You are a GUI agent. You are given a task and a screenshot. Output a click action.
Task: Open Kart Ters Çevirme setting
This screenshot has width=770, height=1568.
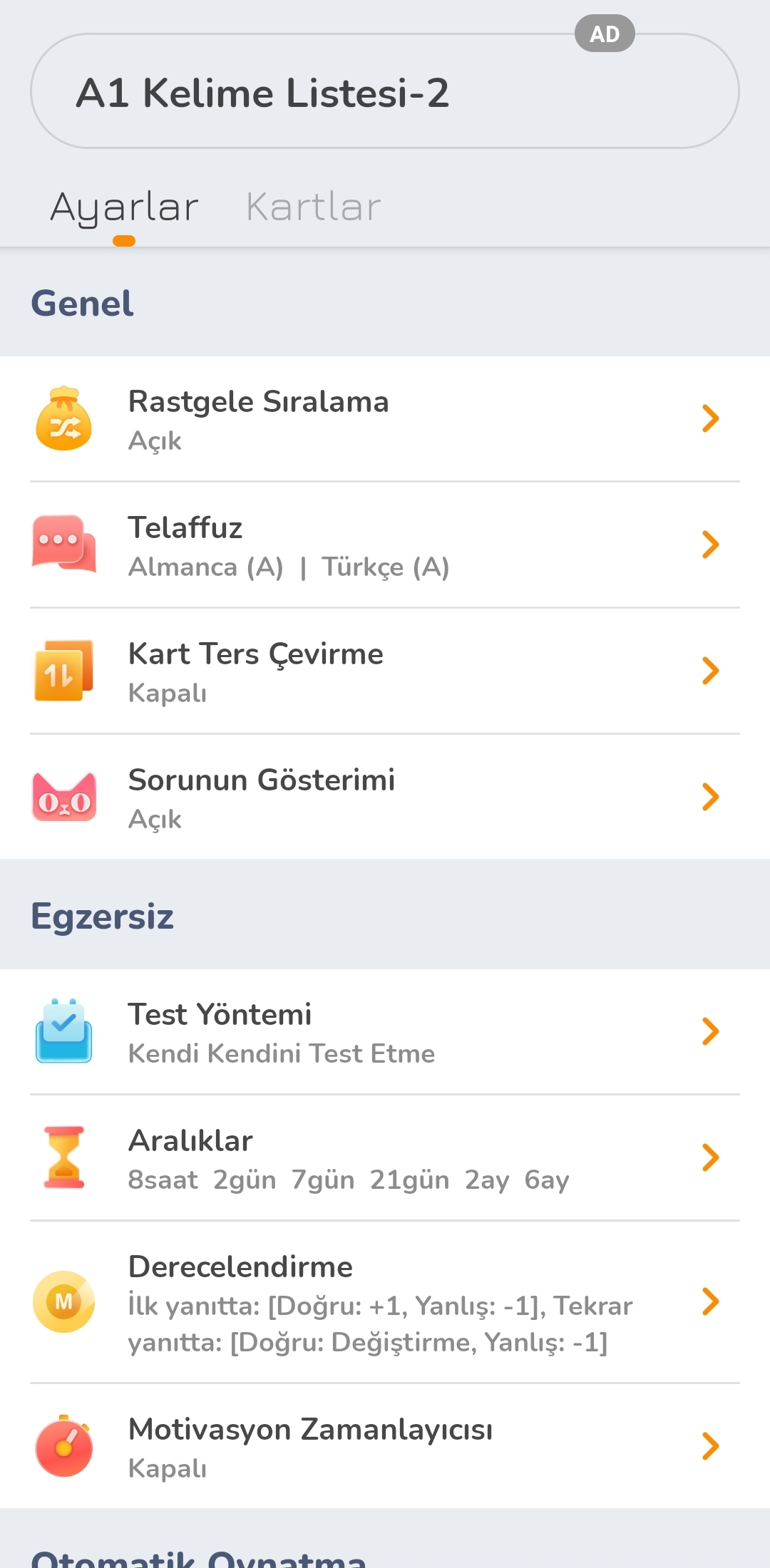tap(385, 672)
